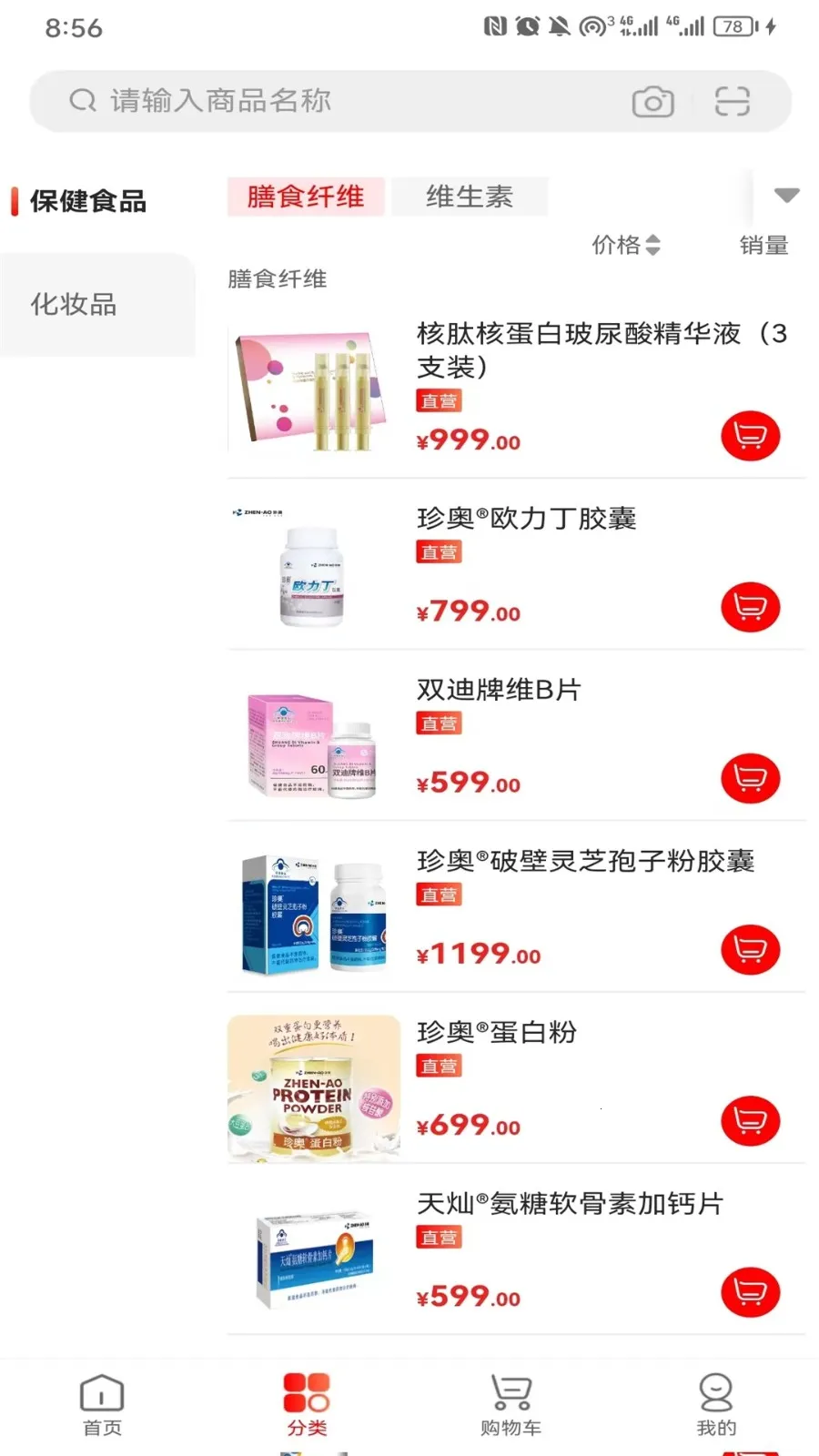Open the 购物车 tab
Screen dimensions: 819x1456
pyautogui.click(x=511, y=1404)
